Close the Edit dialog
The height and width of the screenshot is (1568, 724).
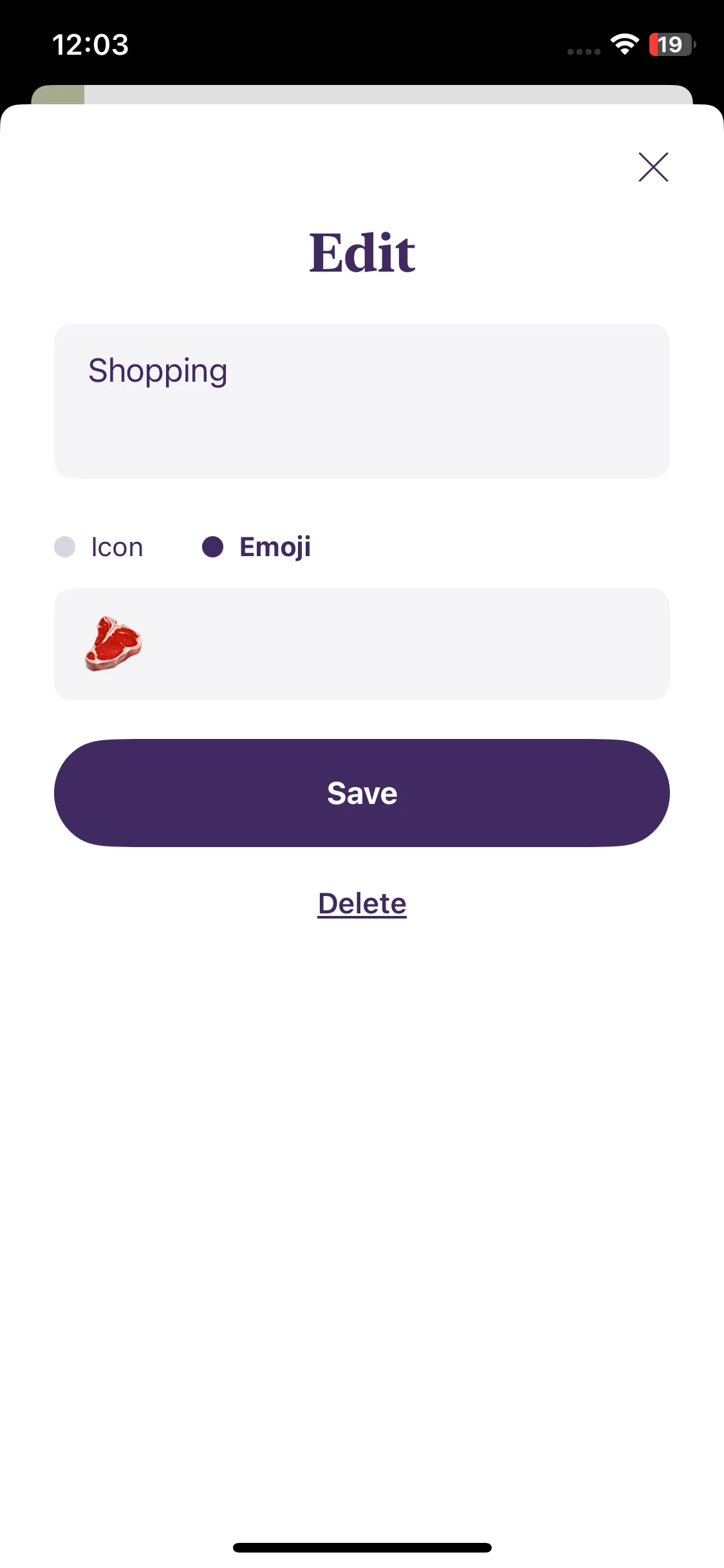[653, 167]
